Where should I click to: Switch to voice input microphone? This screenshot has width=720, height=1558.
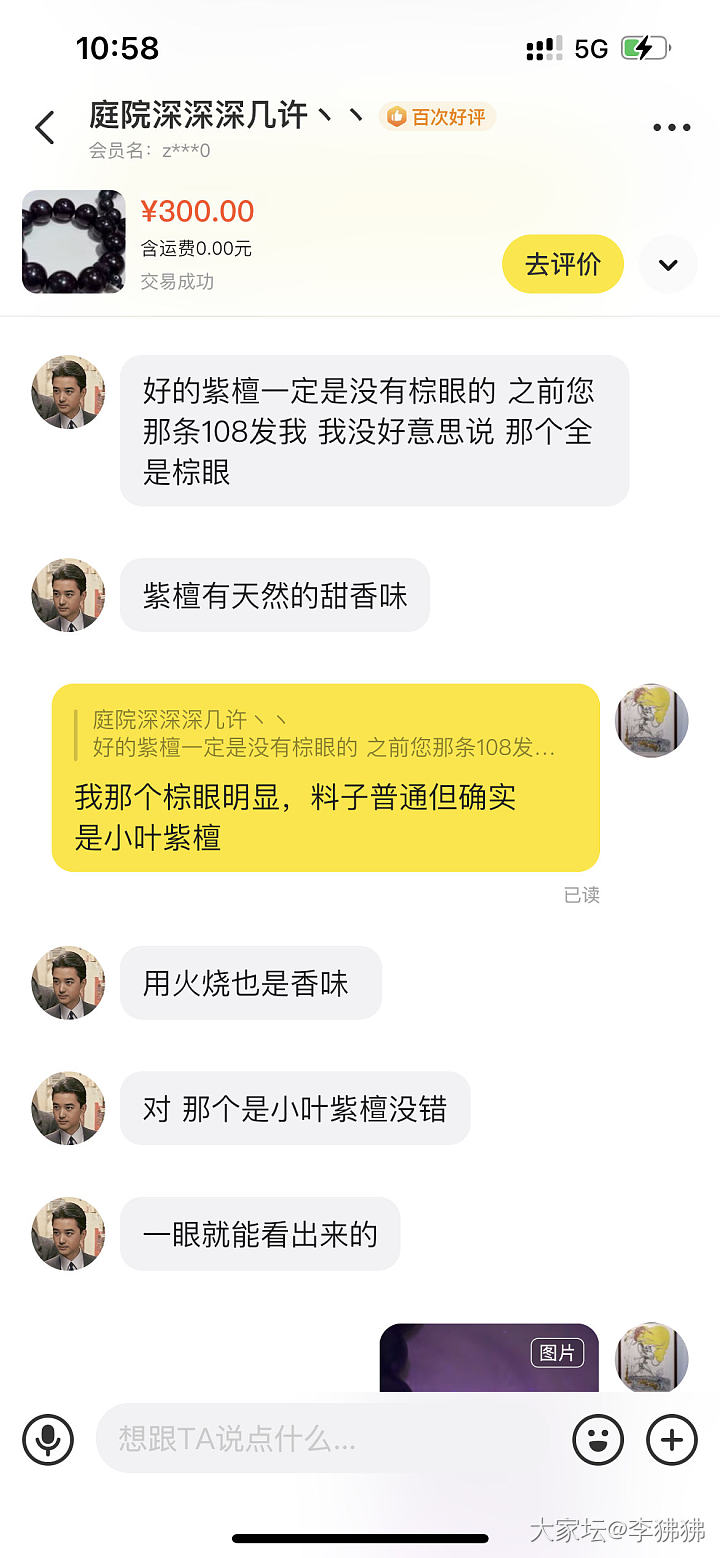tap(48, 1439)
